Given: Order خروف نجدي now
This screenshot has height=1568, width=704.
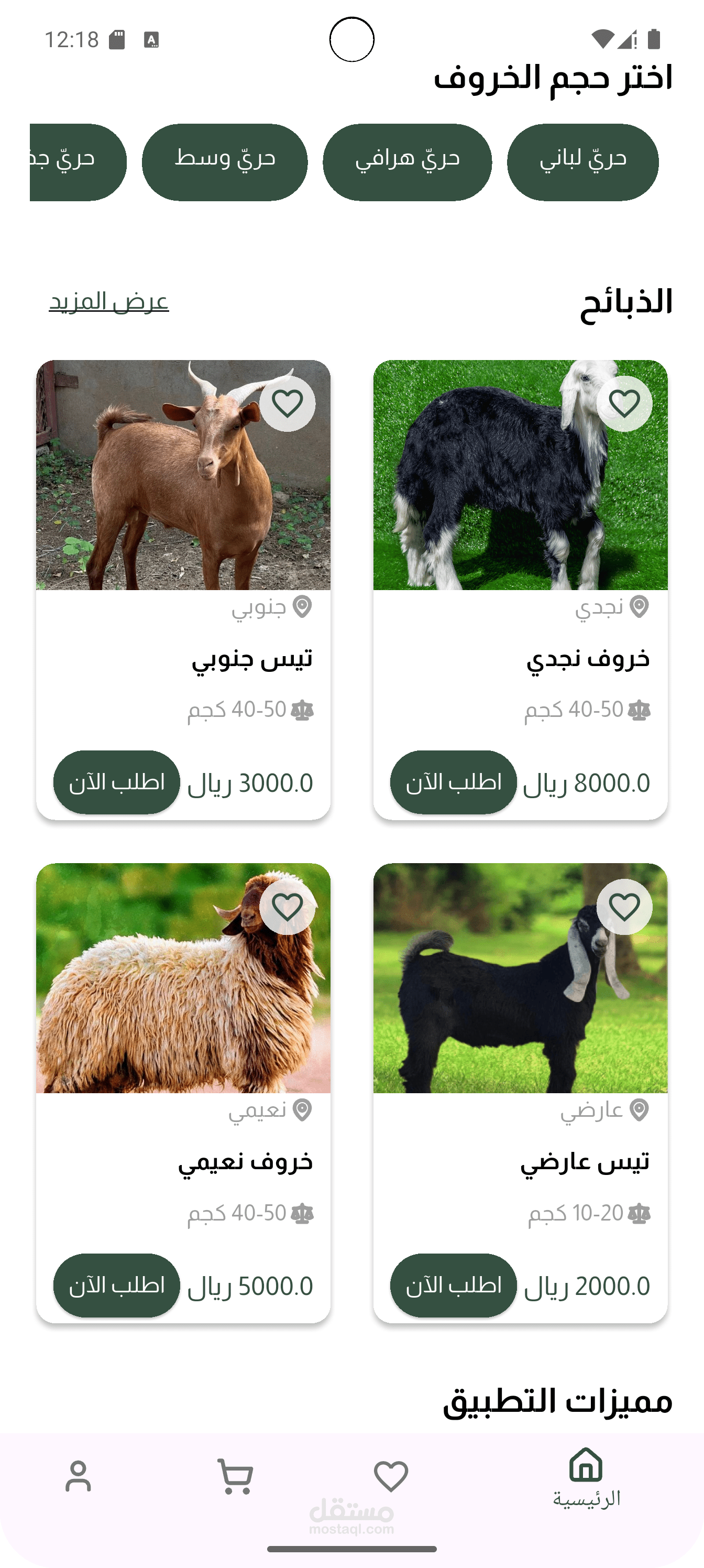Looking at the screenshot, I should [x=453, y=782].
